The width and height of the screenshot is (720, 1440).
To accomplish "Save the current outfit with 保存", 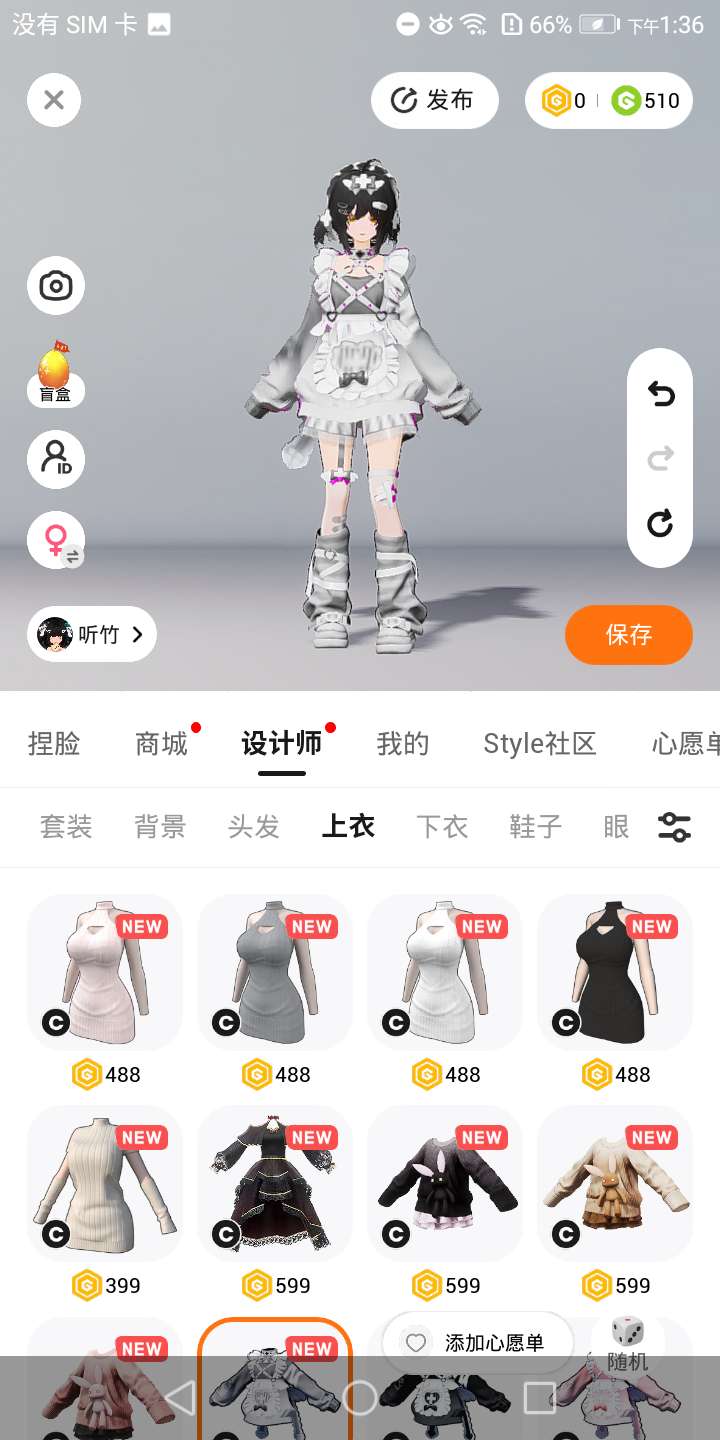I will coord(628,634).
